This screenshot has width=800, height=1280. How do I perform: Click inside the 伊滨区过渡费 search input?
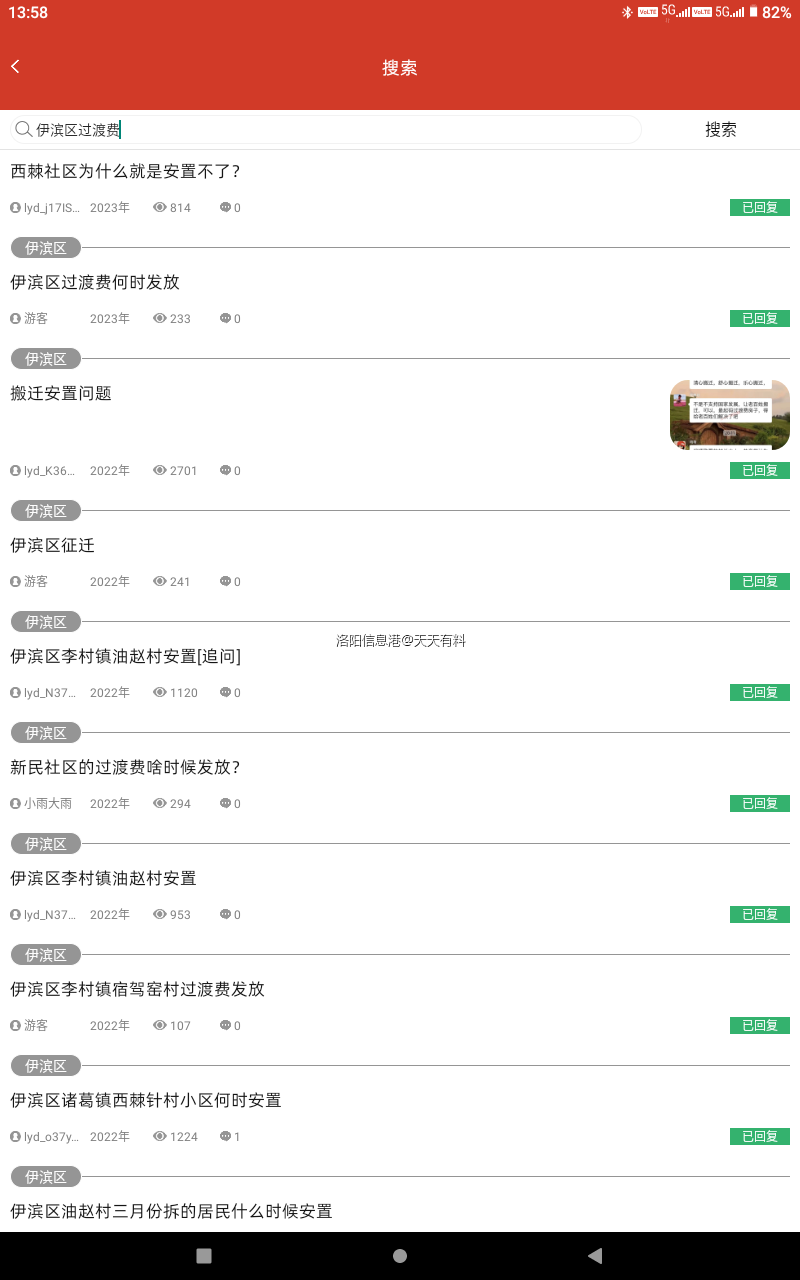pos(300,129)
